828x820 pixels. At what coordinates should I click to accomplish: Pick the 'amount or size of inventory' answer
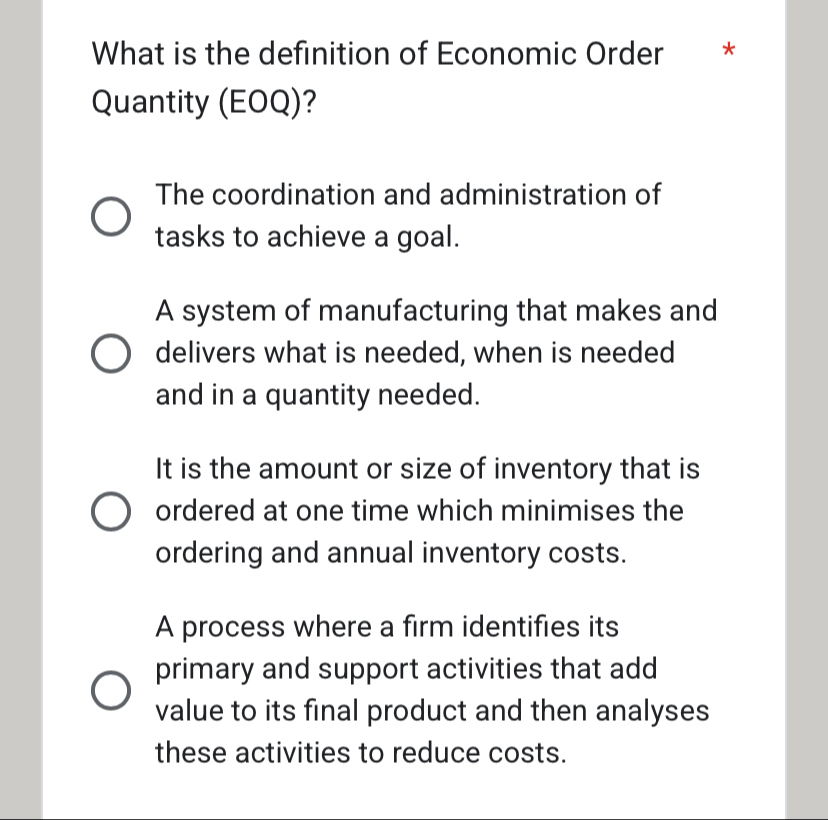pos(110,511)
